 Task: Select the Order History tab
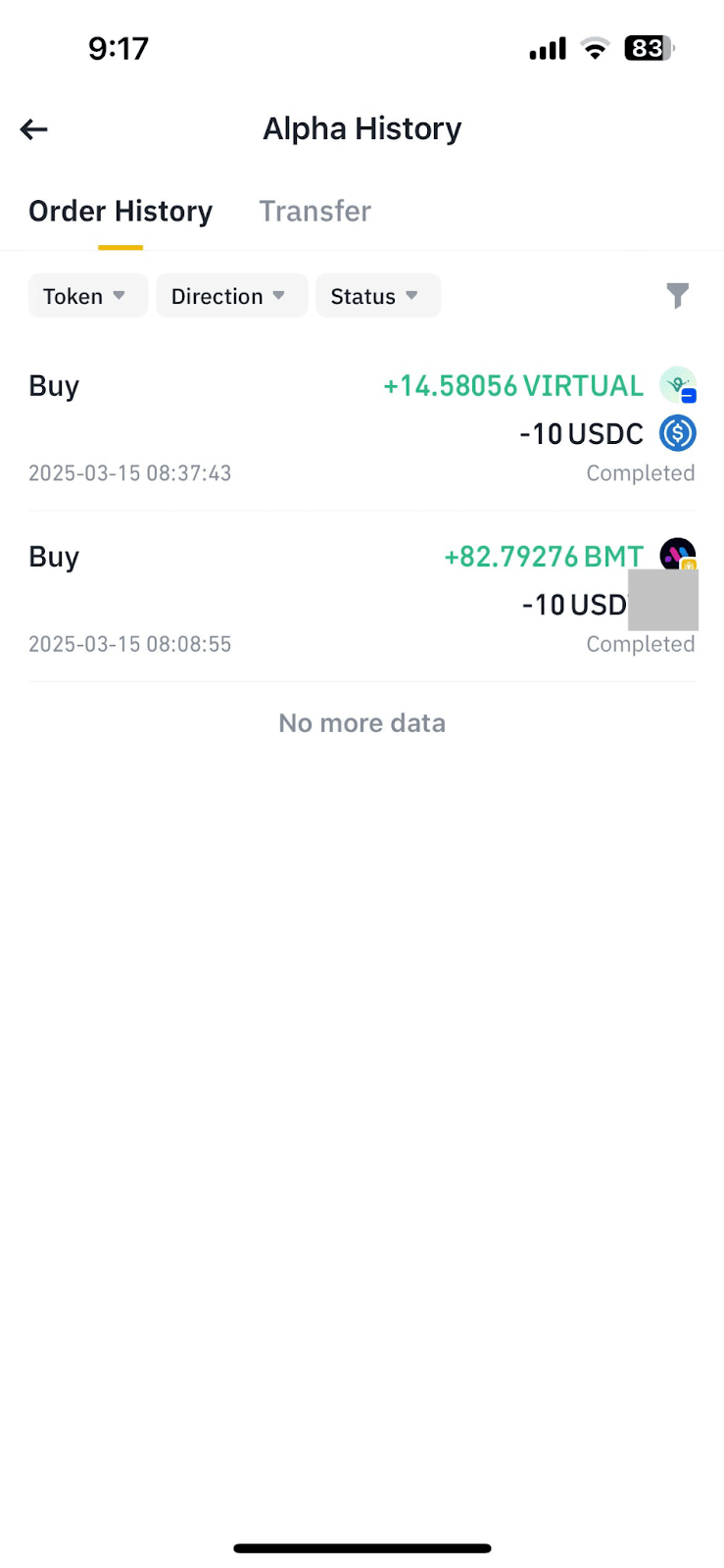121,212
